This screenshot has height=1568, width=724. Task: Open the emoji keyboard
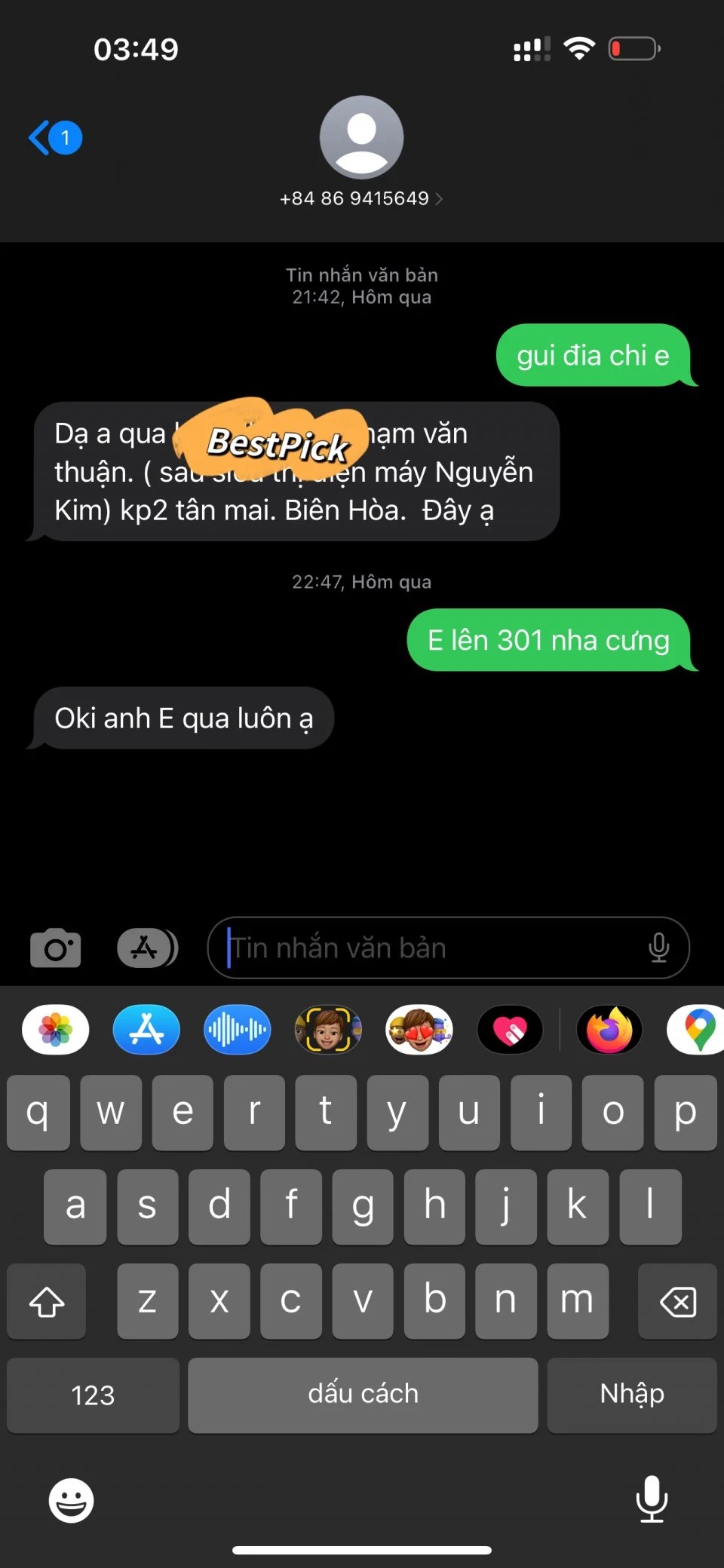pos(71,1501)
